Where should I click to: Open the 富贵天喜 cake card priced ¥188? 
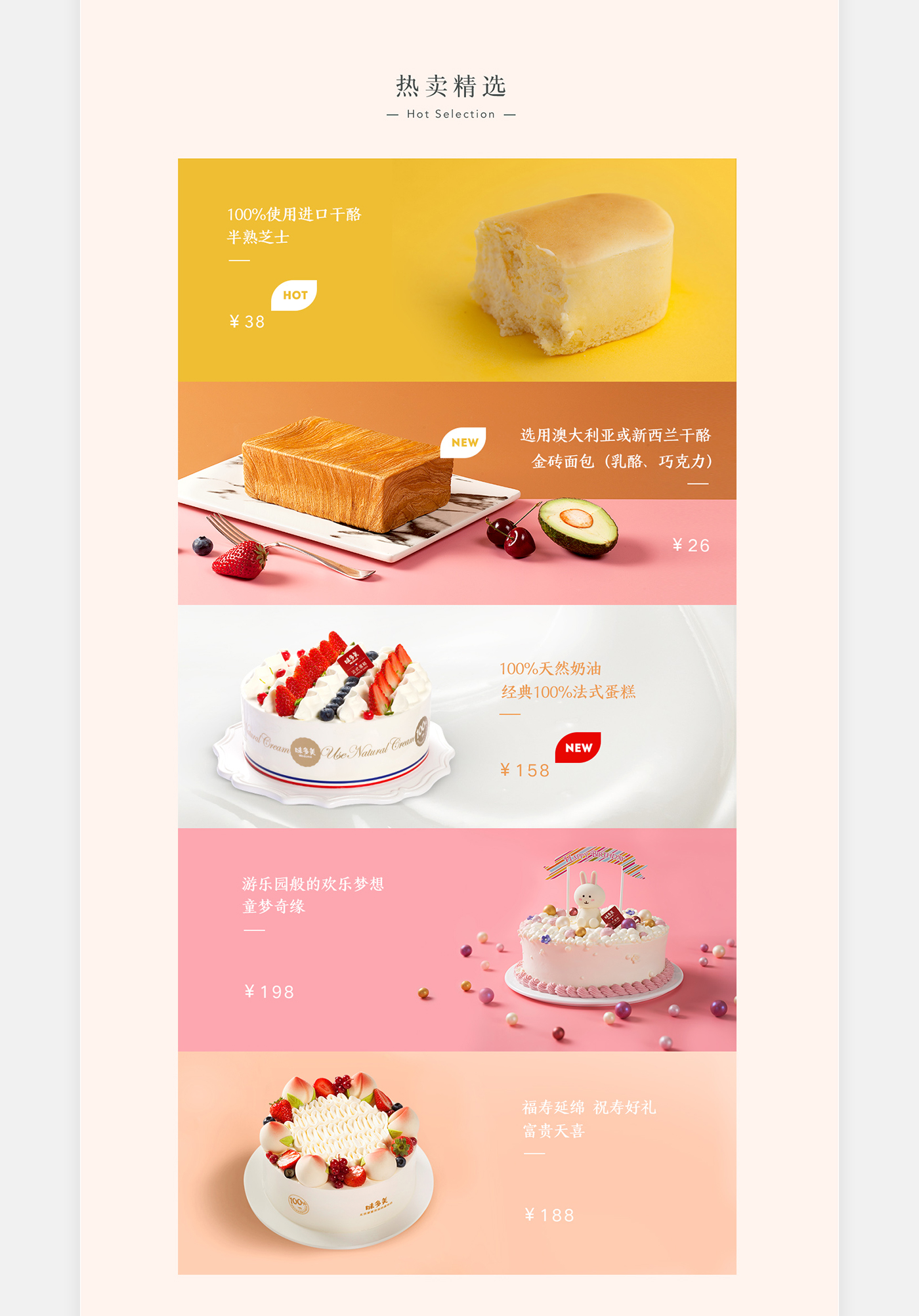tap(457, 1163)
